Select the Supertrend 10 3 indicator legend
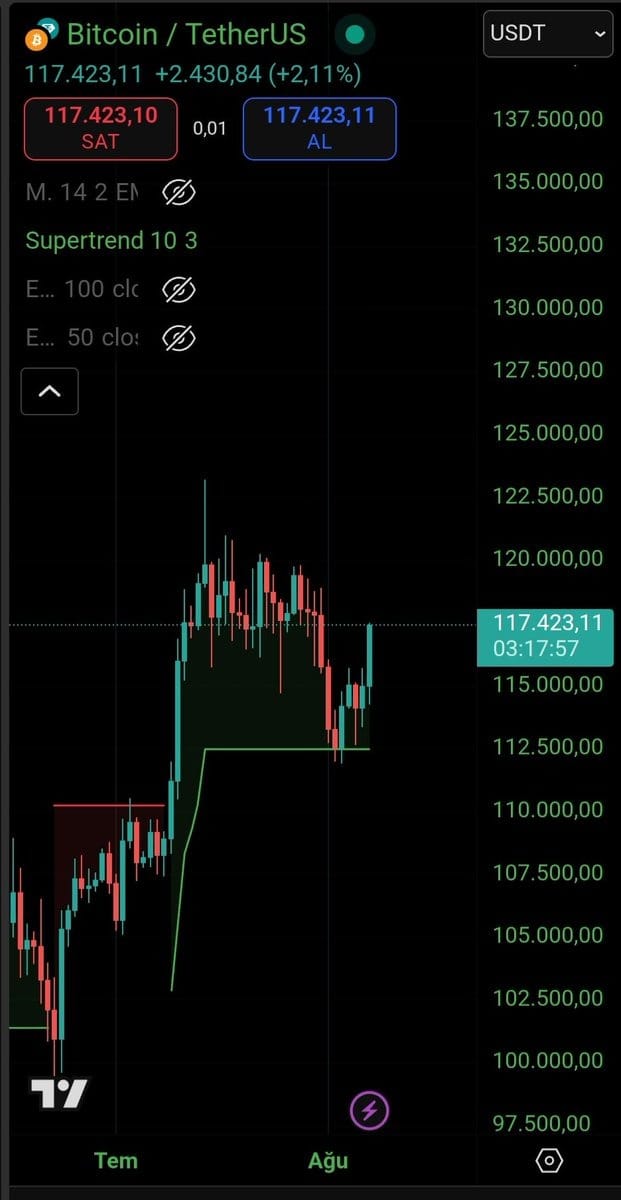This screenshot has width=621, height=1200. pos(111,241)
